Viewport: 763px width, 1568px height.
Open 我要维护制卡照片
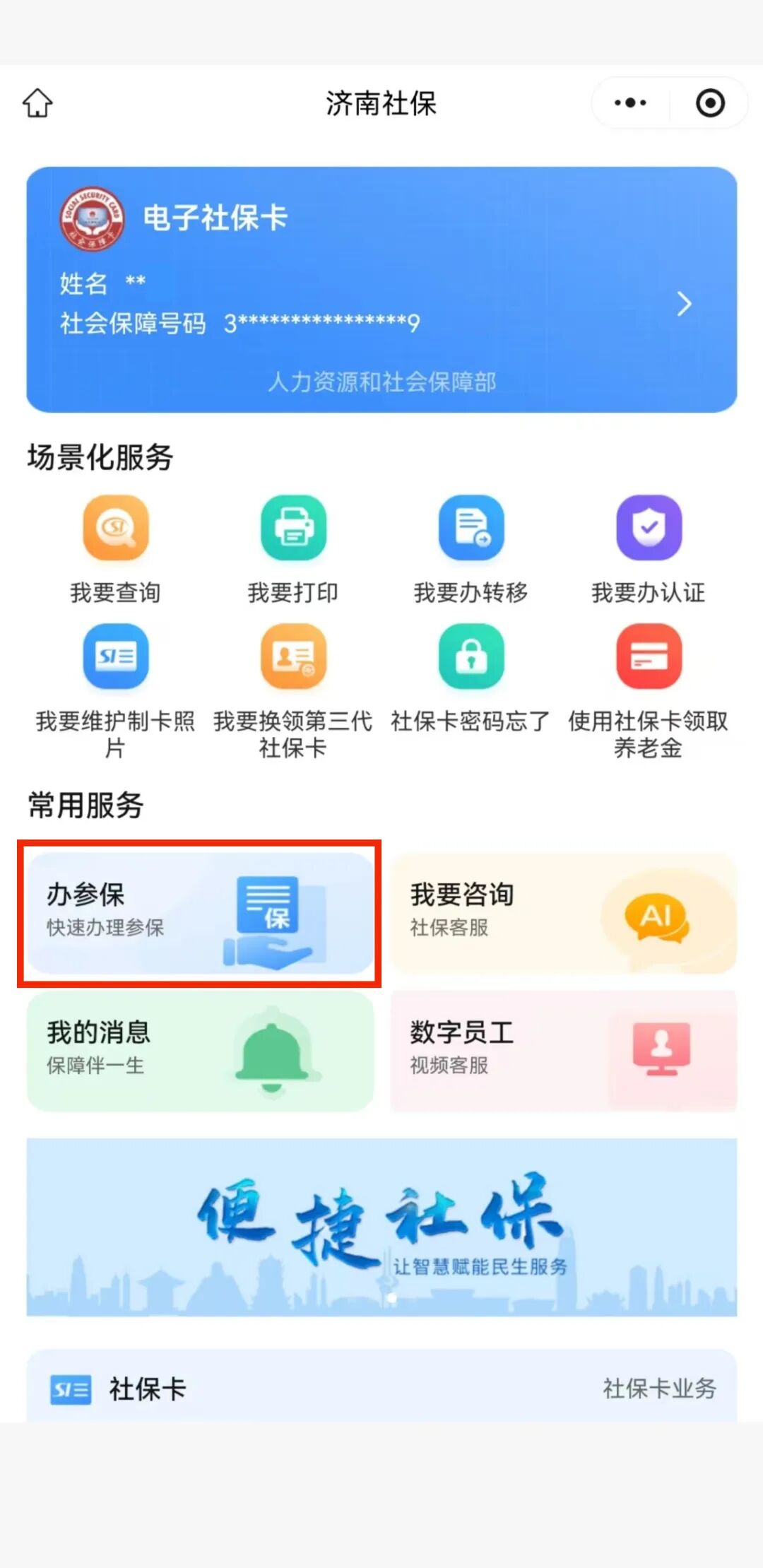tap(115, 690)
